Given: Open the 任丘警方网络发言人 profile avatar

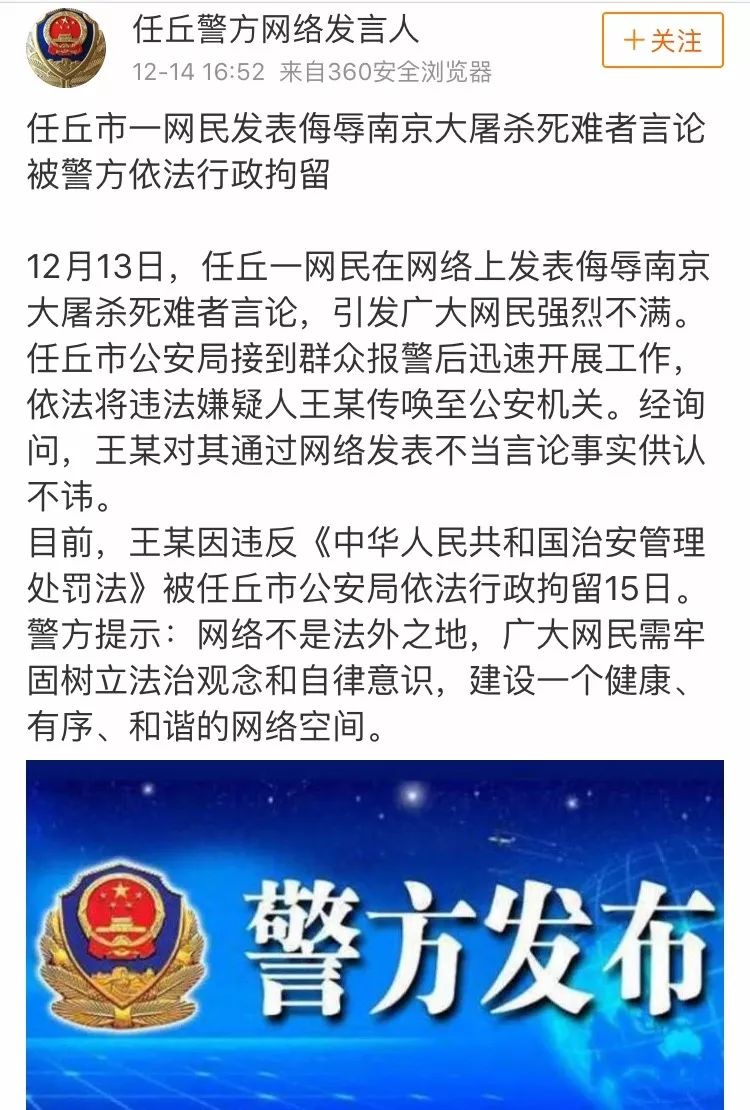Looking at the screenshot, I should [65, 45].
